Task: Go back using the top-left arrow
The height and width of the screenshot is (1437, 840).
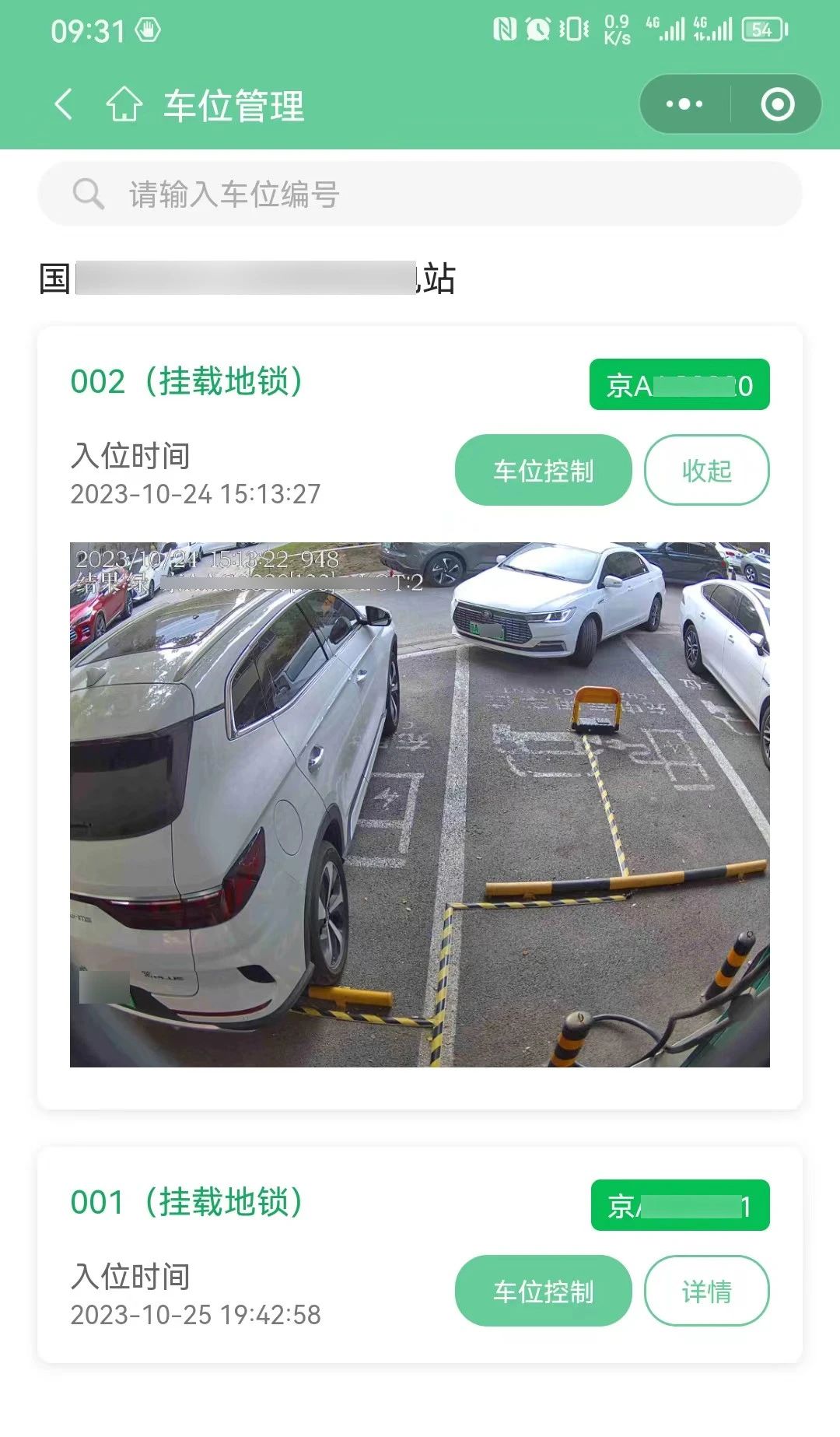Action: coord(64,104)
